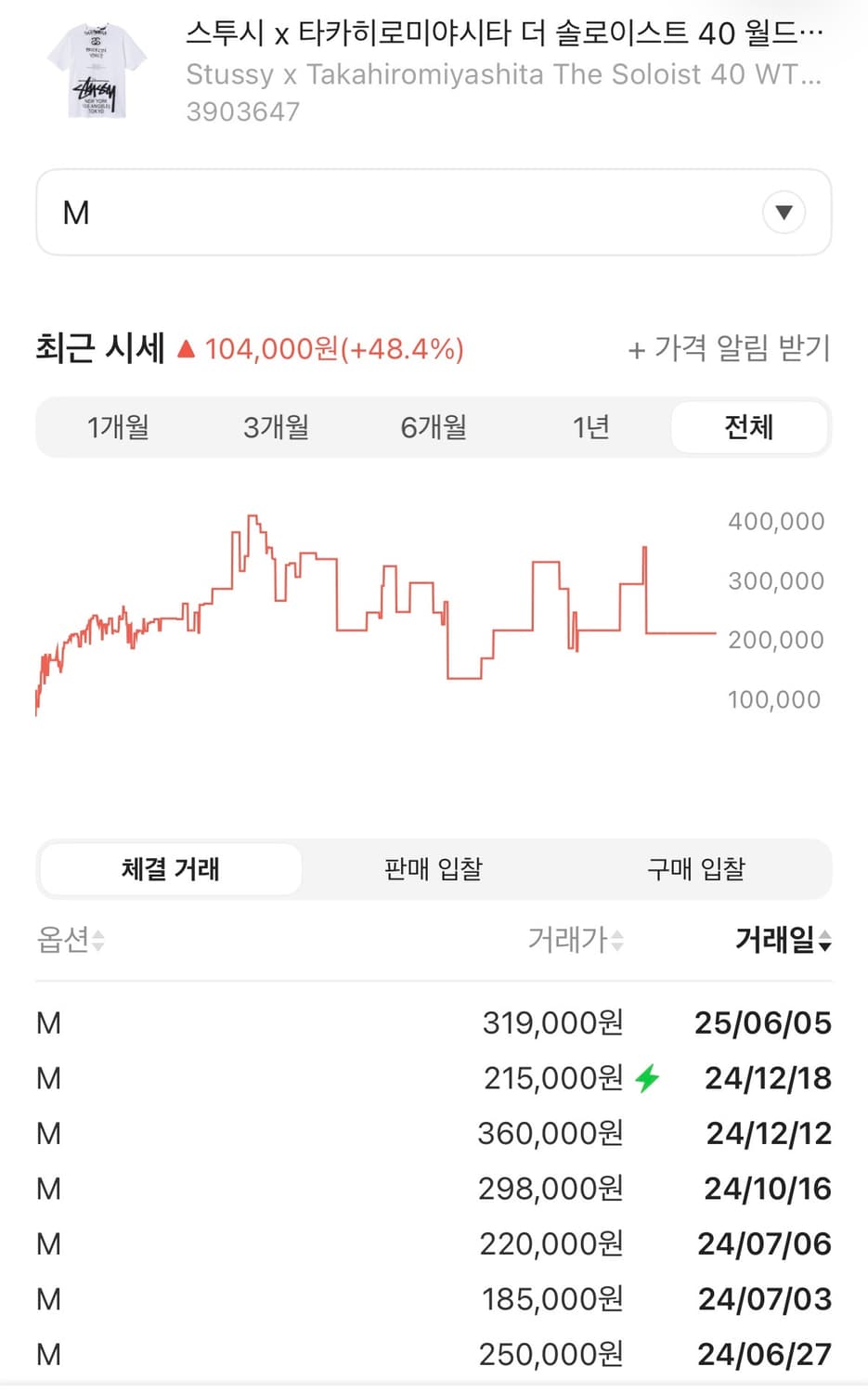Open the size selection dropdown showing M
The width and height of the screenshot is (868, 1393).
click(434, 212)
